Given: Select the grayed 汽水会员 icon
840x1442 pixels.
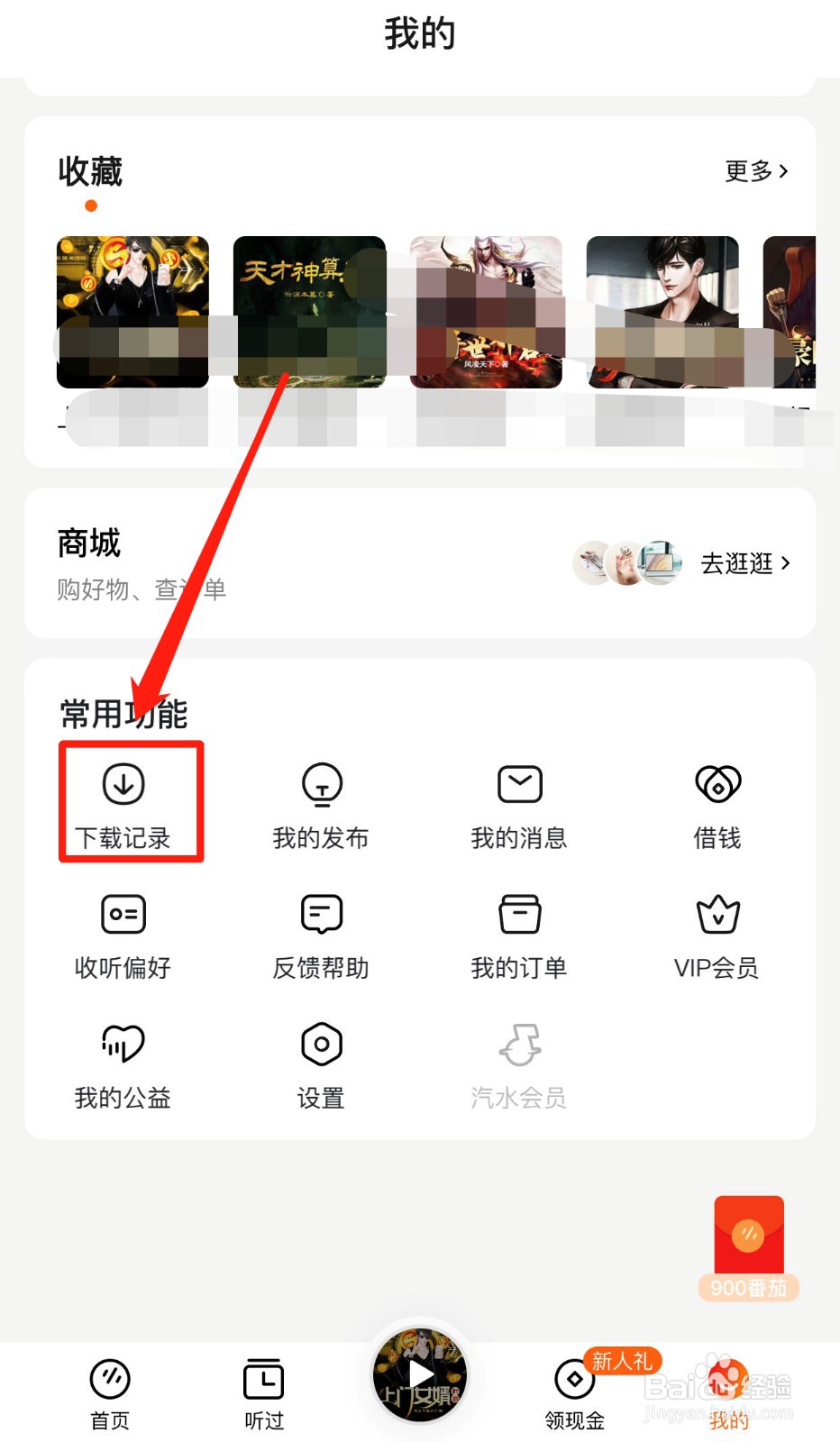Looking at the screenshot, I should pyautogui.click(x=519, y=1063).
